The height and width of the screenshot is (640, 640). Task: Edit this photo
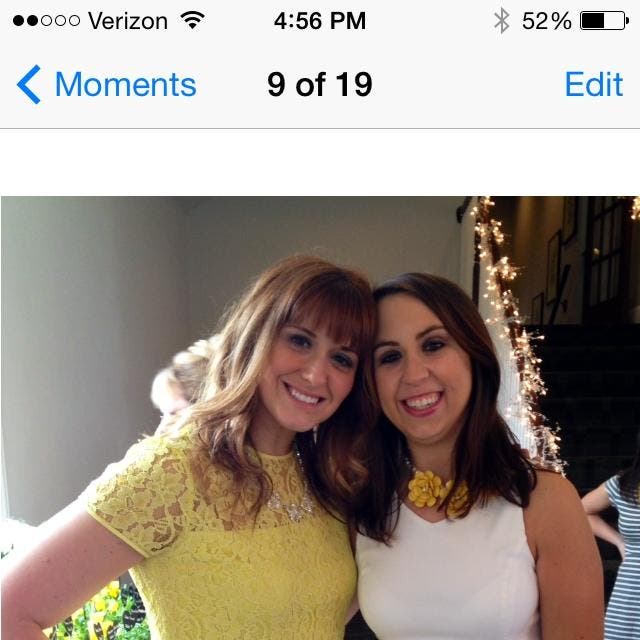pyautogui.click(x=593, y=85)
